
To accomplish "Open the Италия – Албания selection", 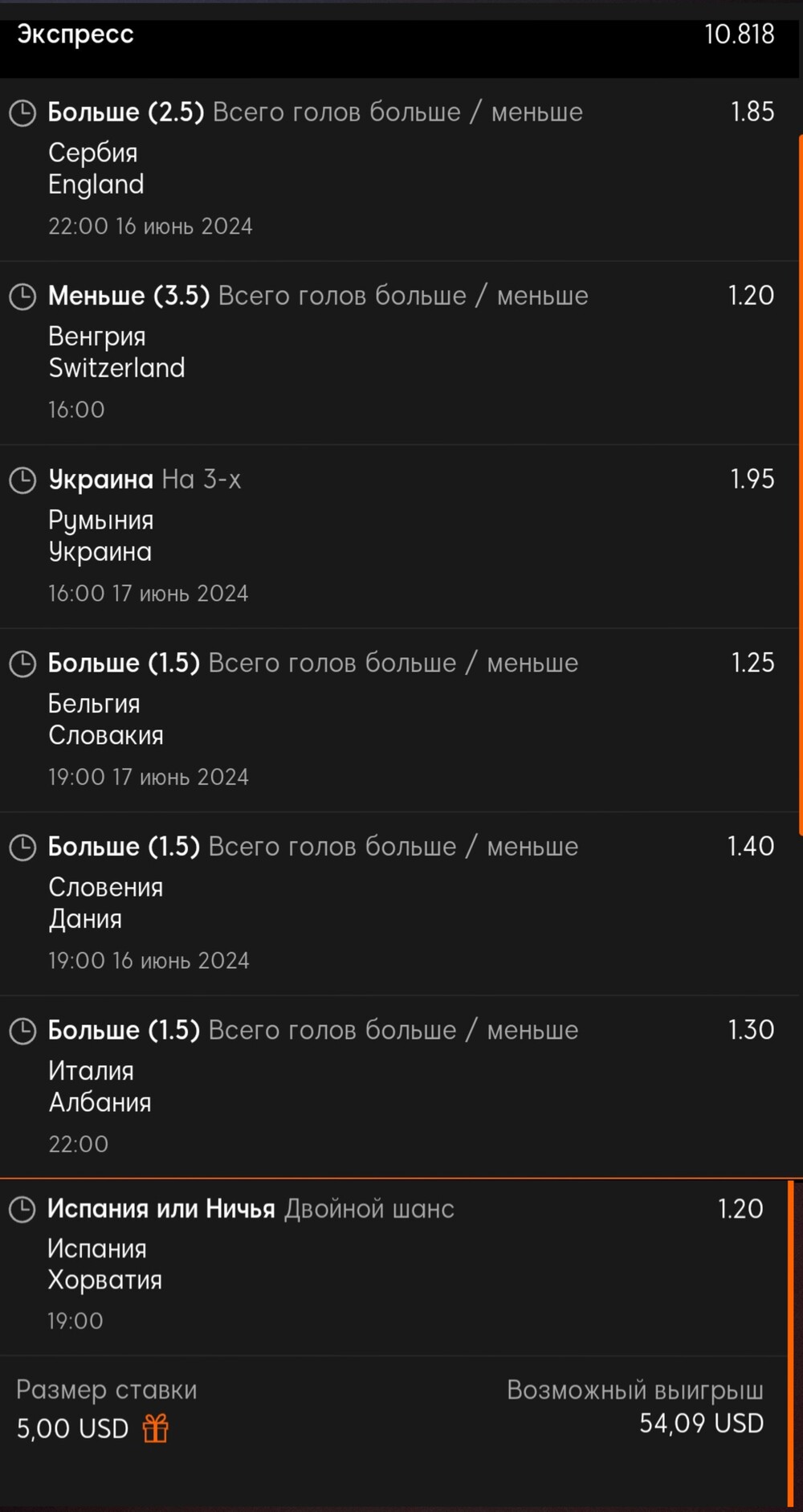I will click(399, 1087).
